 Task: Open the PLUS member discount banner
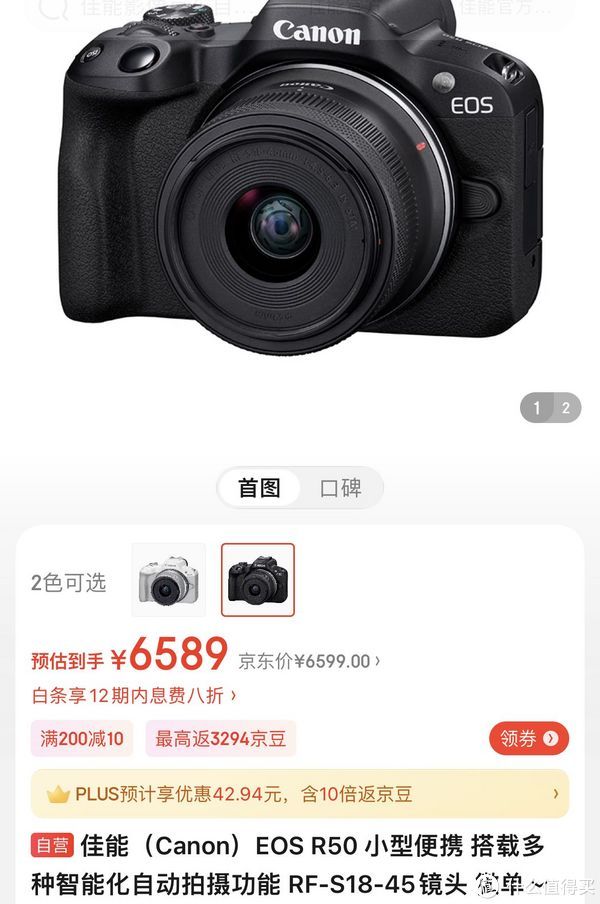[299, 794]
